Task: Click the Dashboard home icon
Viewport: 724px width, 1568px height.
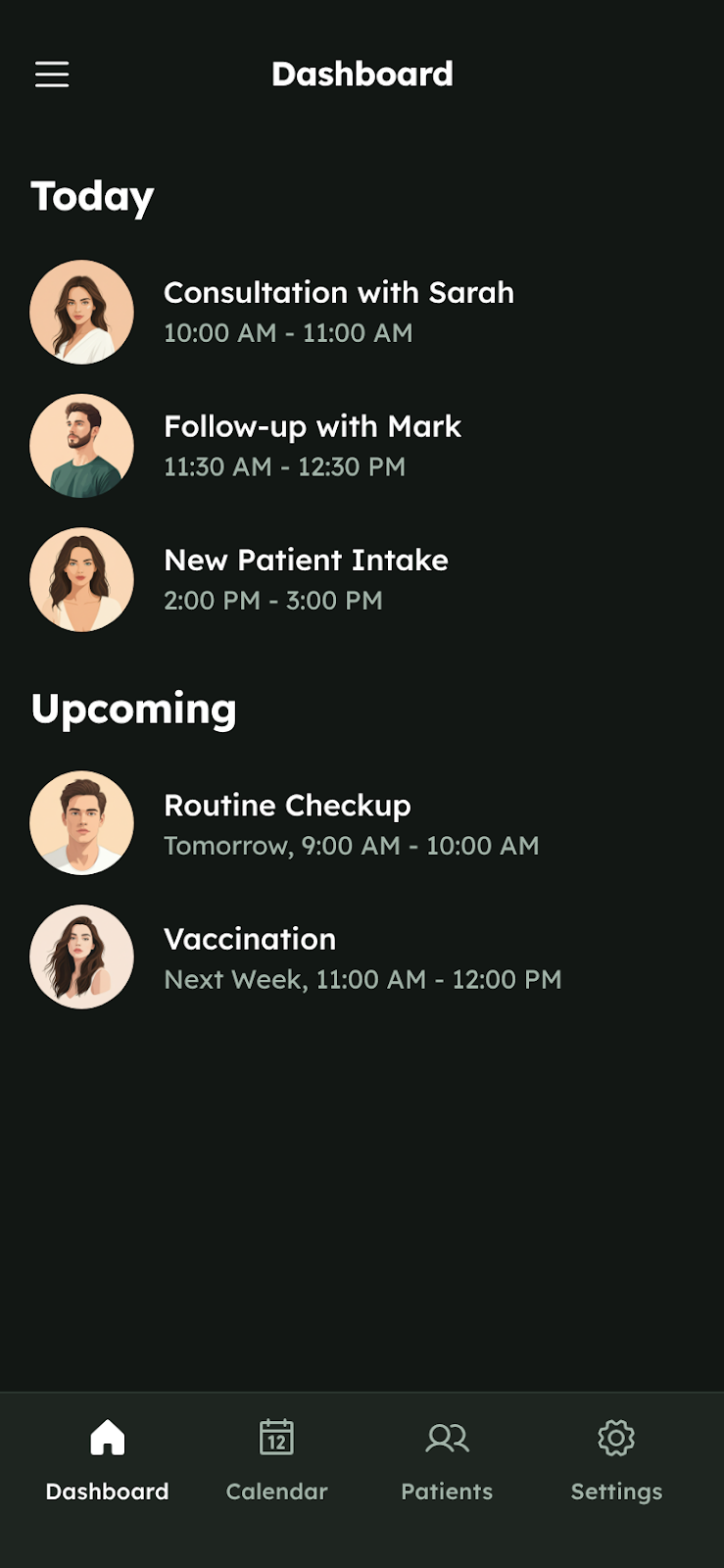Action: tap(107, 1438)
